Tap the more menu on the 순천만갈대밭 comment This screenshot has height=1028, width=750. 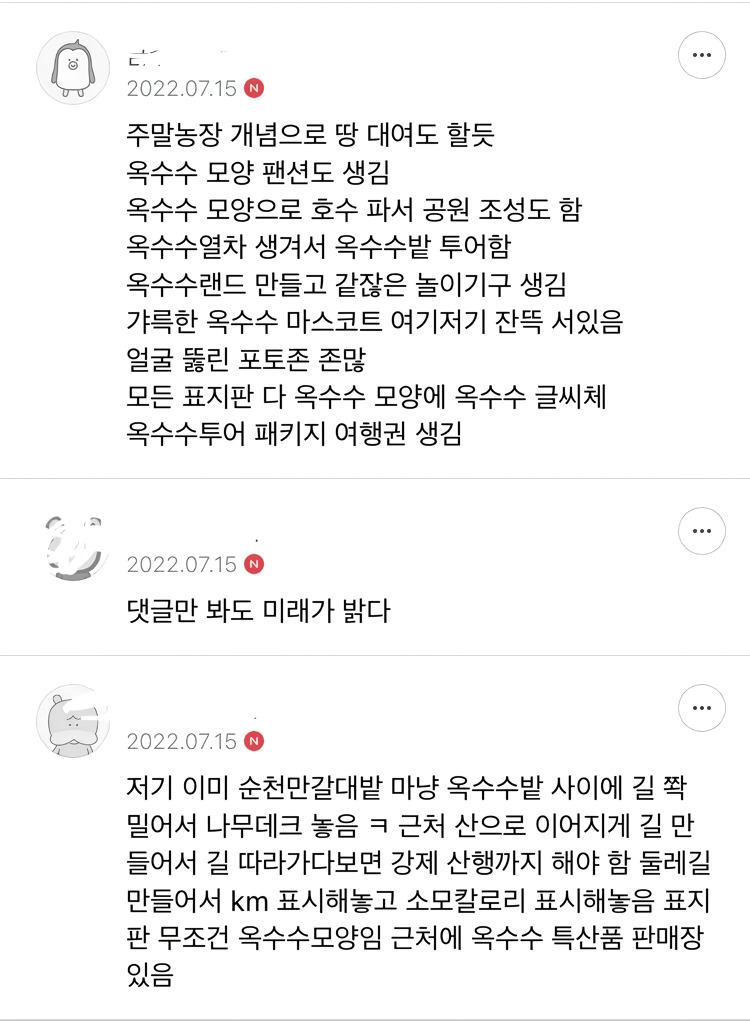point(702,710)
